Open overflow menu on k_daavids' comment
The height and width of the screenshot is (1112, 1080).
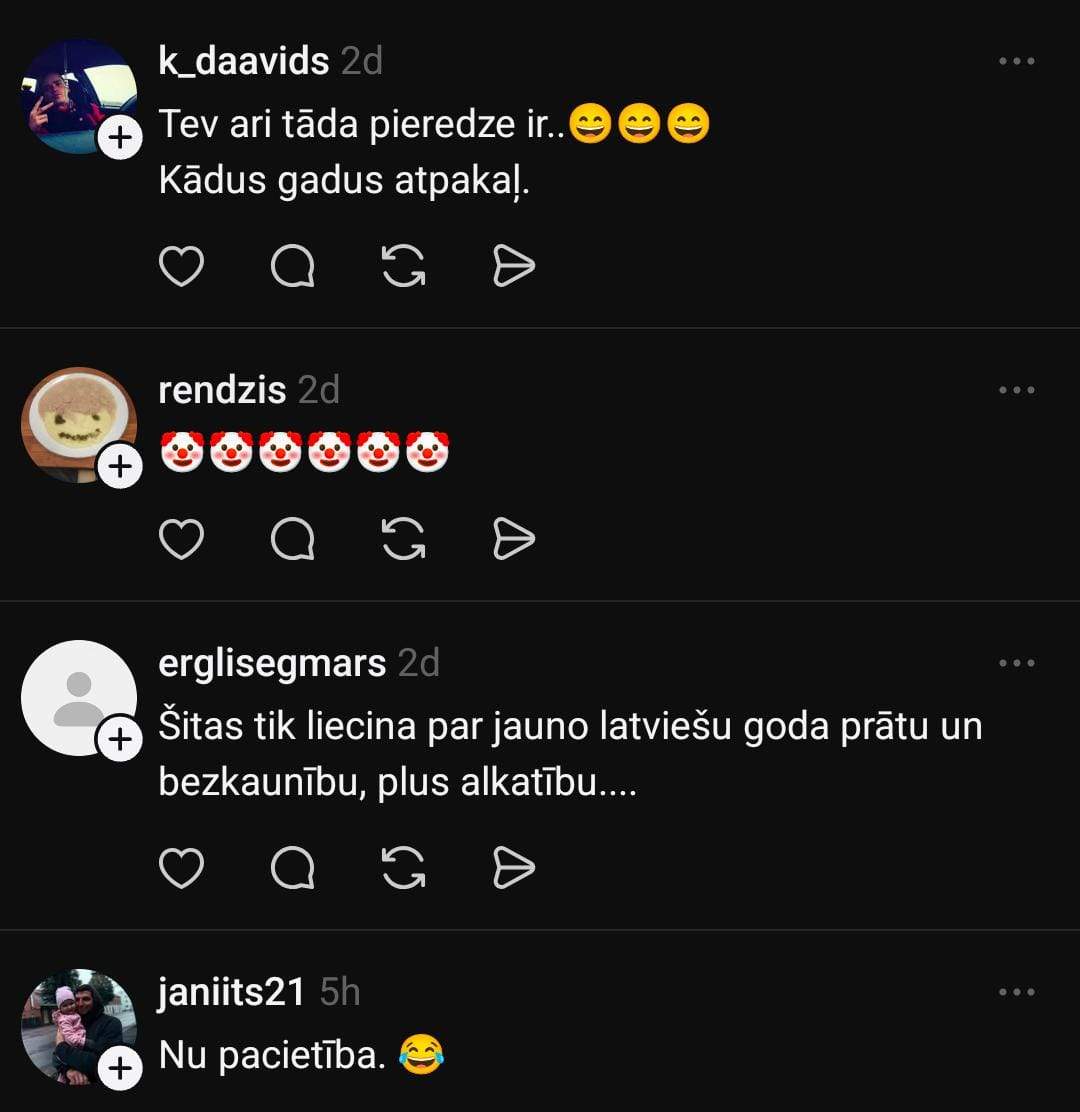click(x=1016, y=62)
